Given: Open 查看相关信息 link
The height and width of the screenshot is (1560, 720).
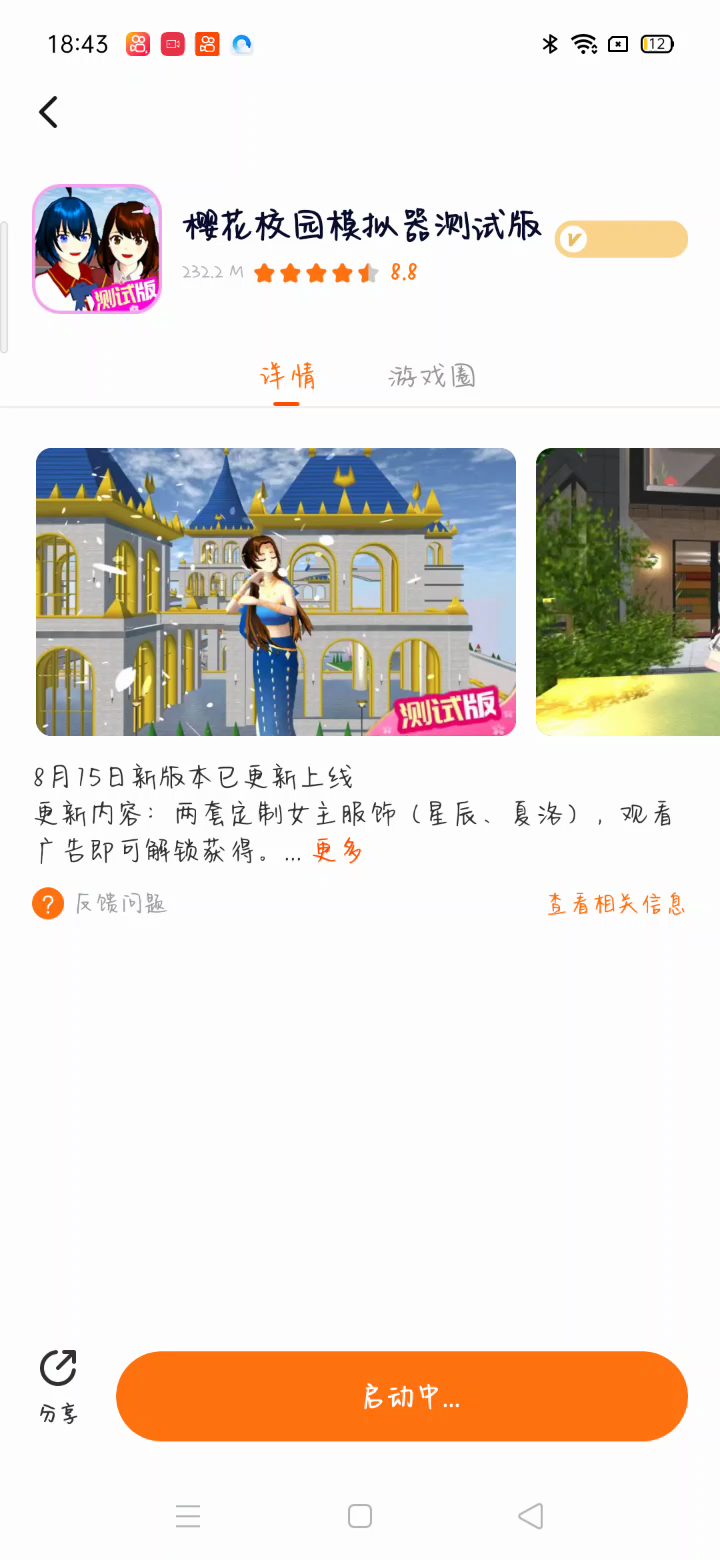Looking at the screenshot, I should coord(616,904).
